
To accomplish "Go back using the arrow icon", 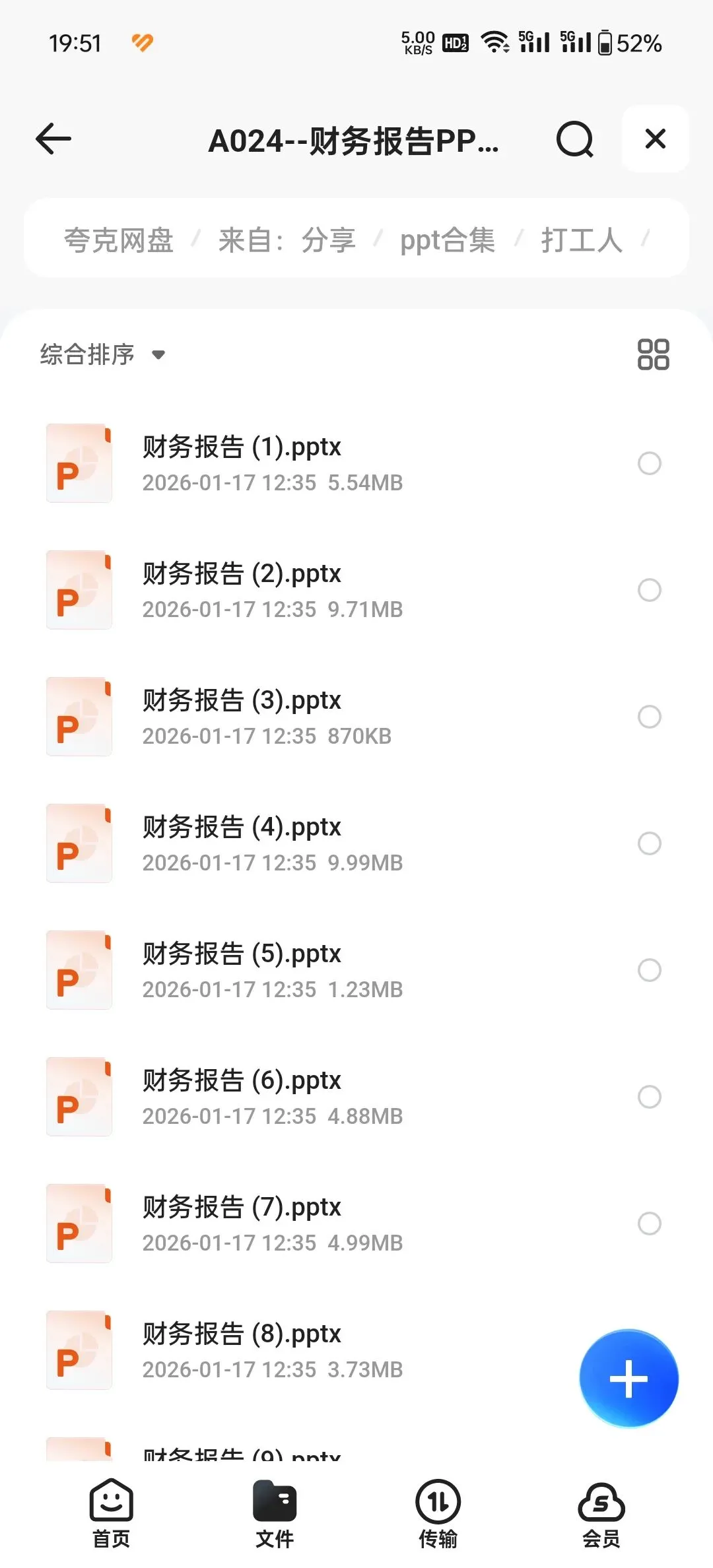I will point(53,139).
